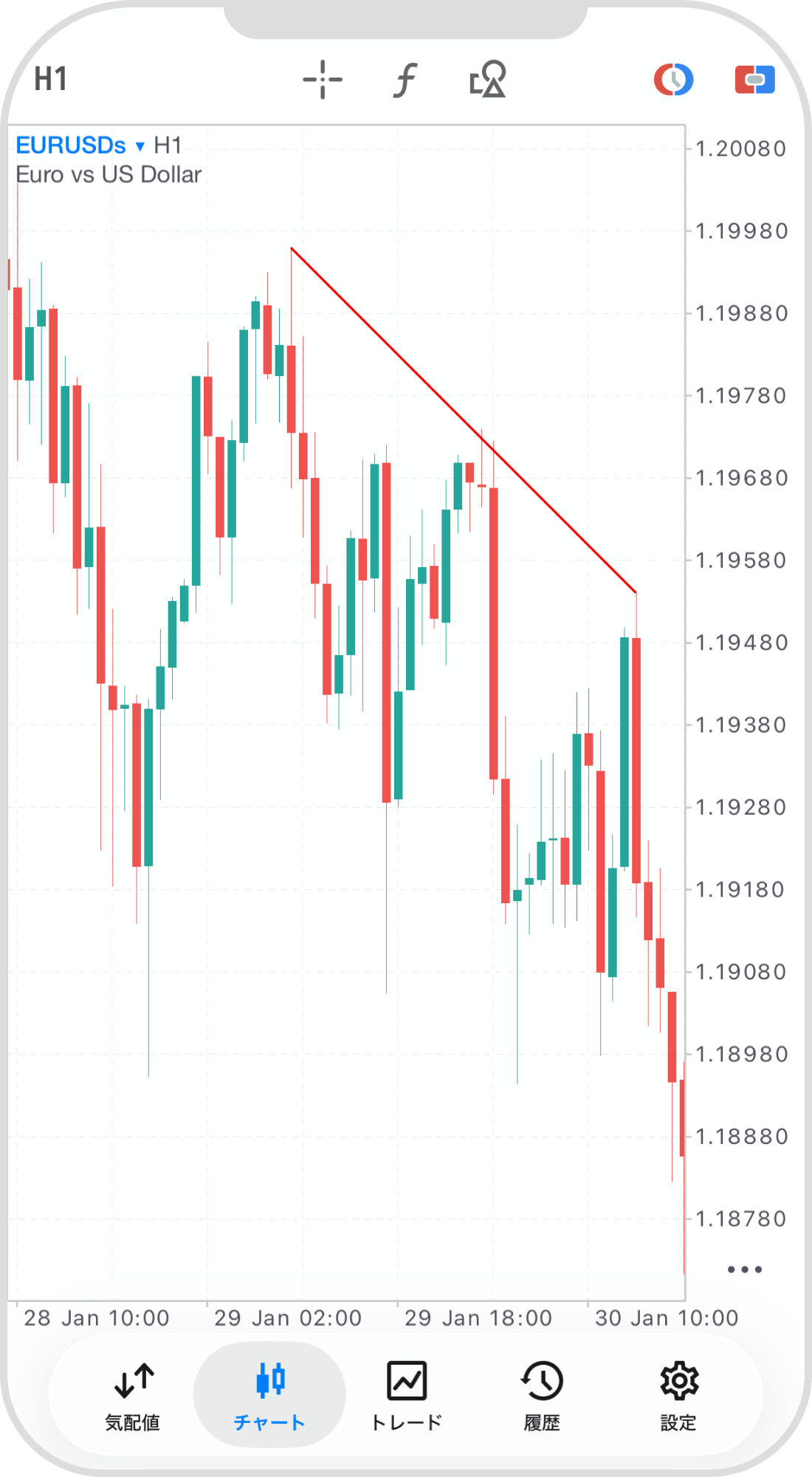Switch to the 気配値 quotes tab
Image resolution: width=812 pixels, height=1477 pixels.
[x=133, y=1394]
